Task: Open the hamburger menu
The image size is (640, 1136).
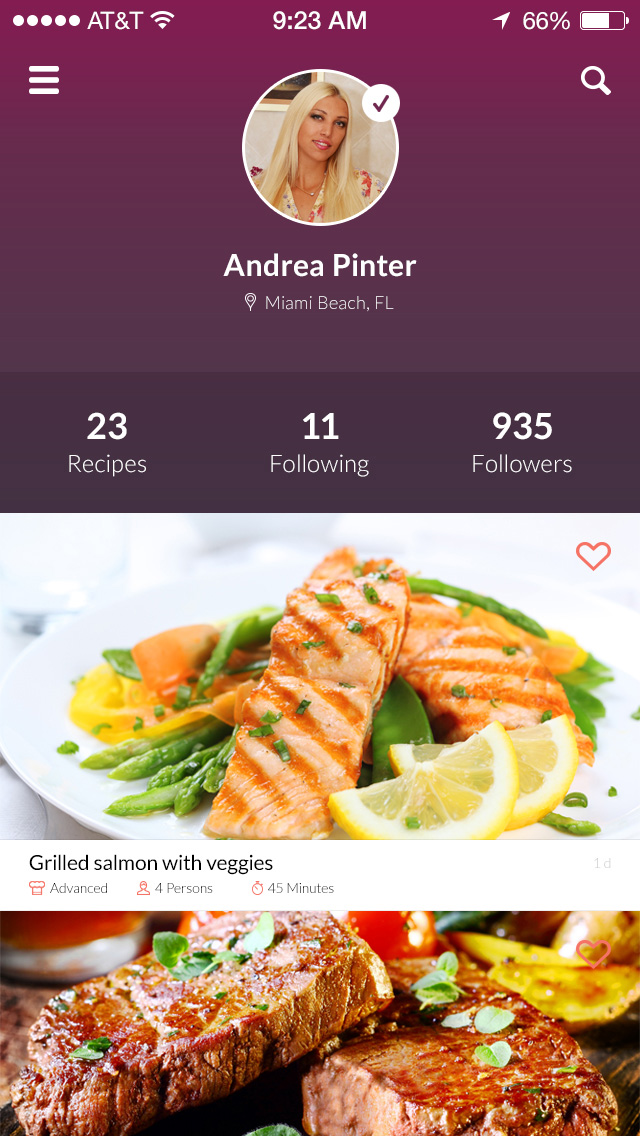Action: tap(44, 80)
